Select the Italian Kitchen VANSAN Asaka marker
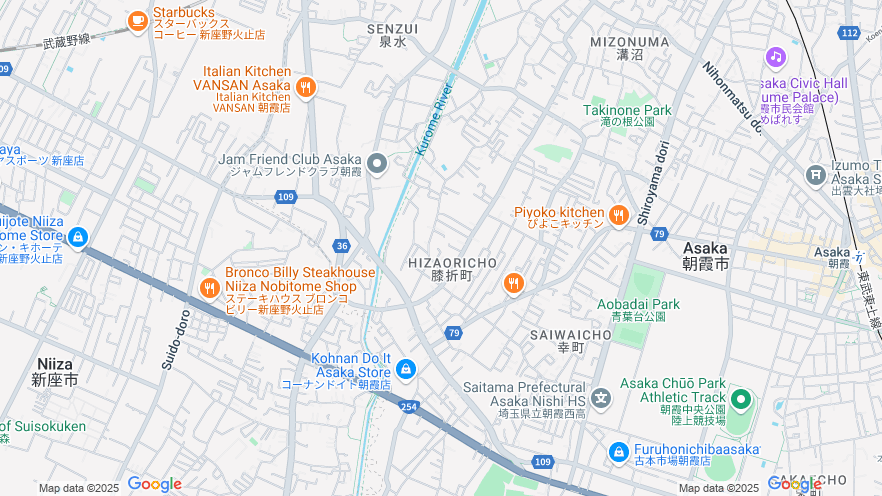This screenshot has height=496, width=882. 306,87
